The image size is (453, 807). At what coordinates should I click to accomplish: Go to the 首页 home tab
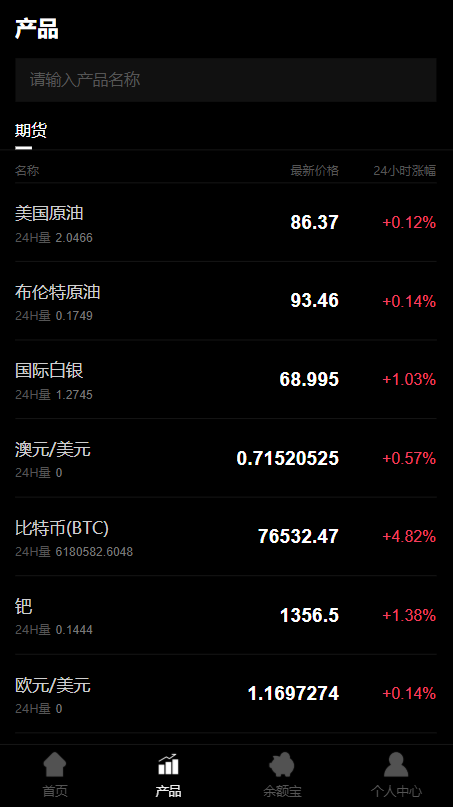tap(55, 775)
